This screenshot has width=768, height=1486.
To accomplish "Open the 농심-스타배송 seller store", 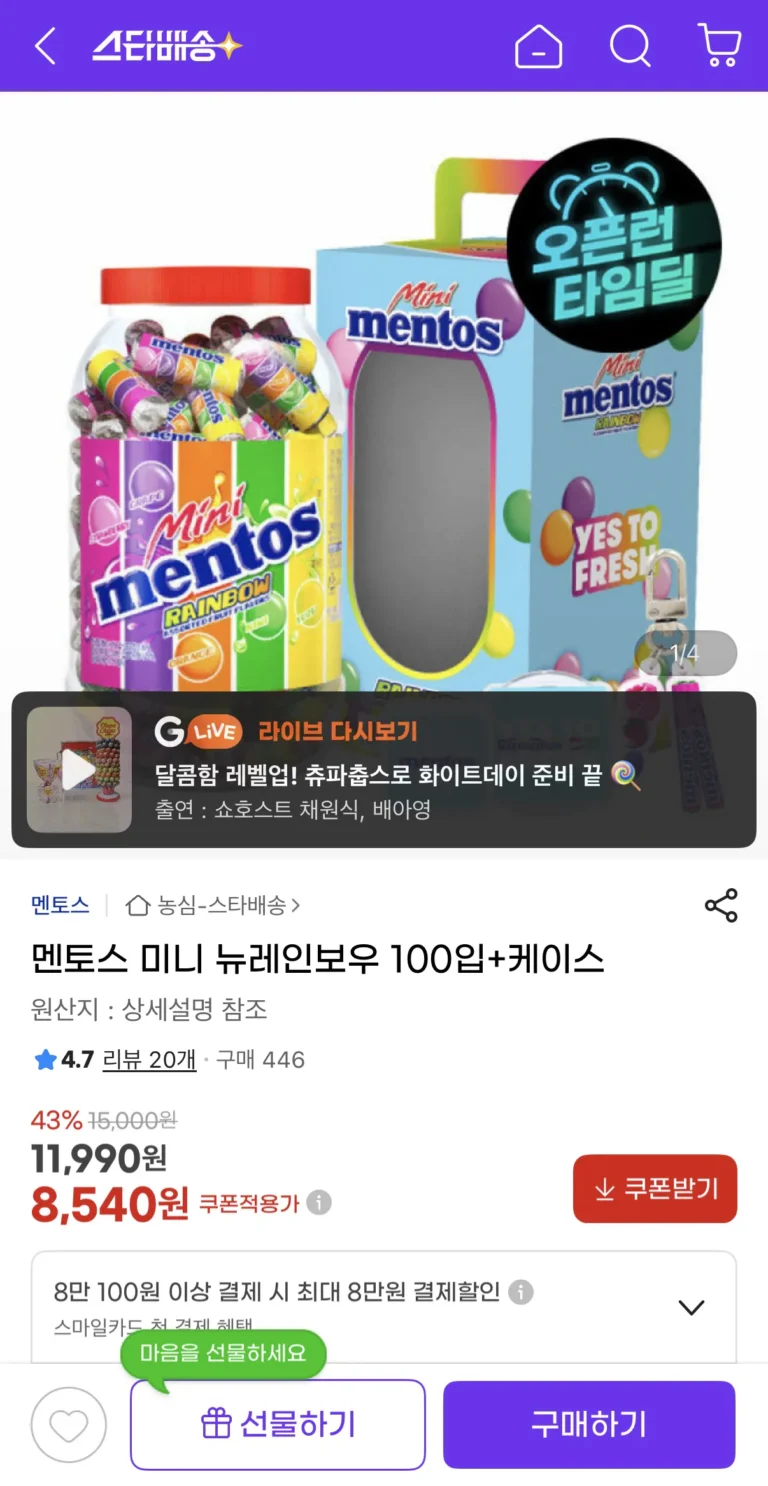I will tap(213, 906).
